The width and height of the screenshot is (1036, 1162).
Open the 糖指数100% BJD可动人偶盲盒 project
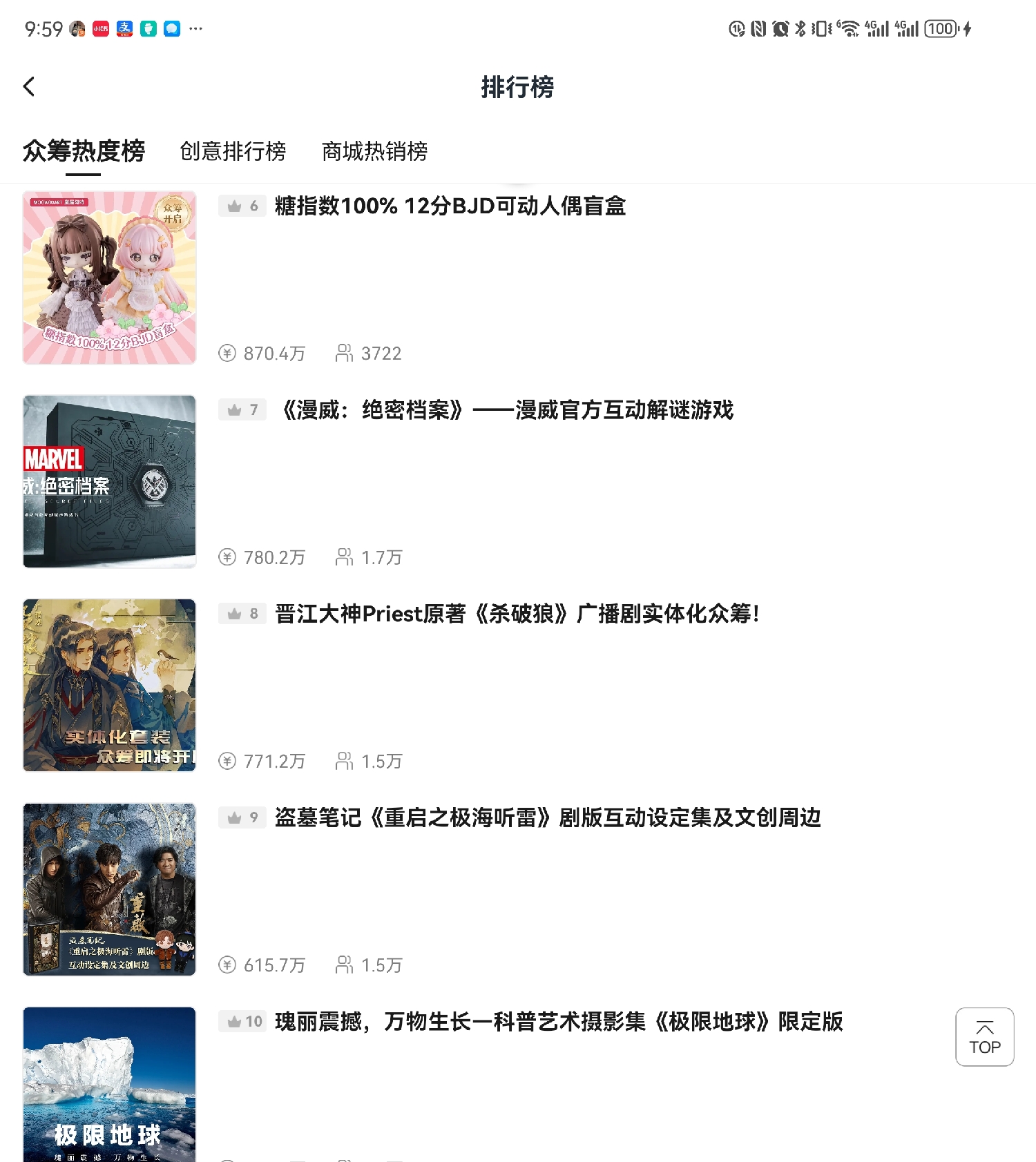click(x=450, y=206)
